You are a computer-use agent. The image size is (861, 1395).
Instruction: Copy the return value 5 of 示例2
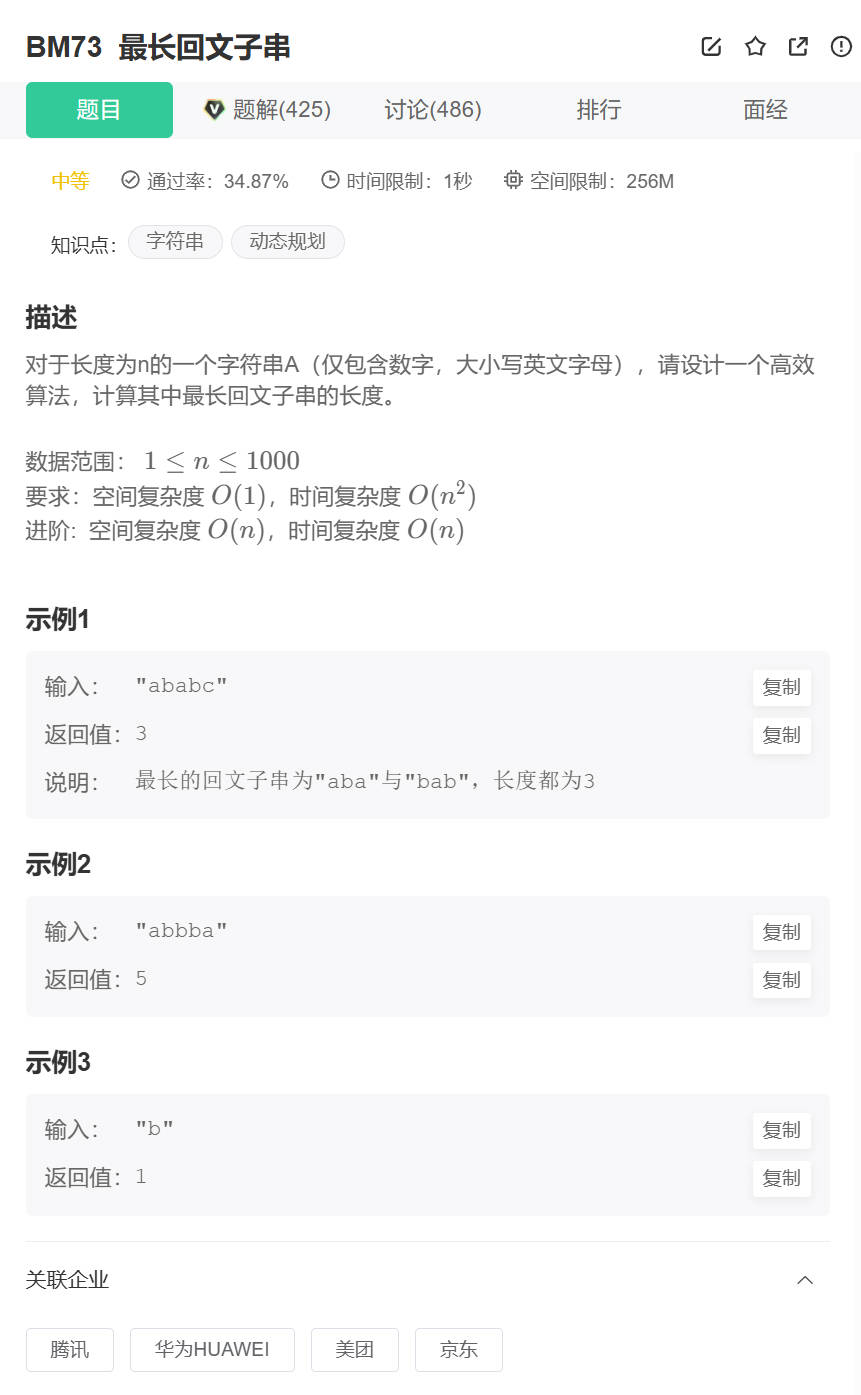(x=781, y=981)
